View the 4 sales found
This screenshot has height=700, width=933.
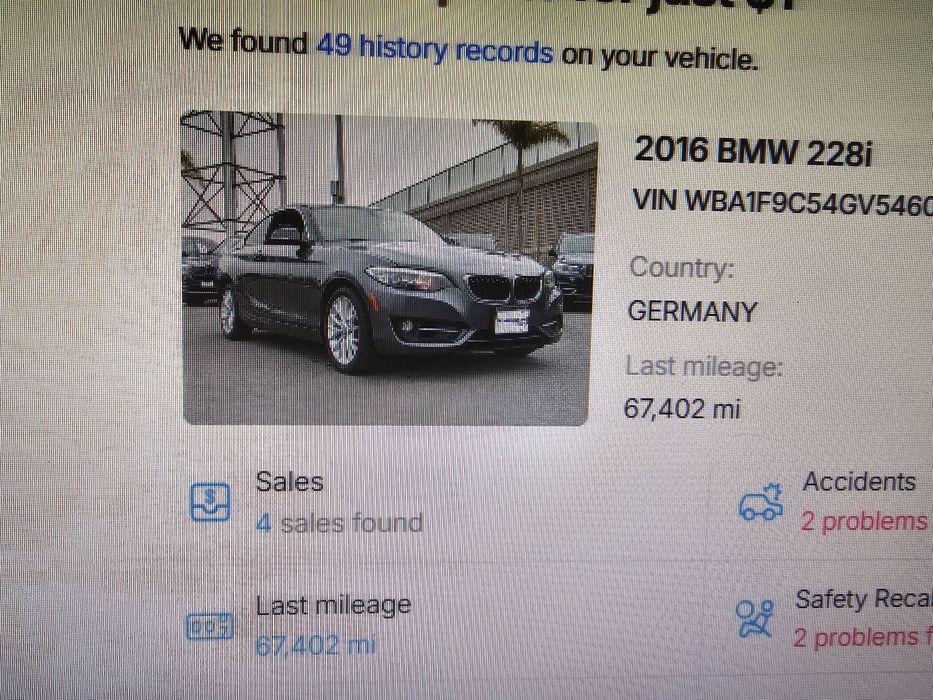click(339, 523)
